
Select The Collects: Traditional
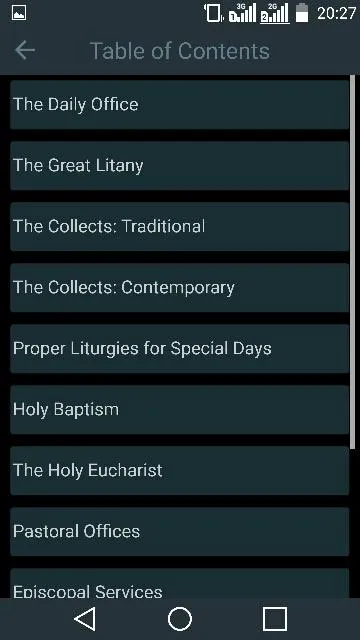(x=180, y=226)
